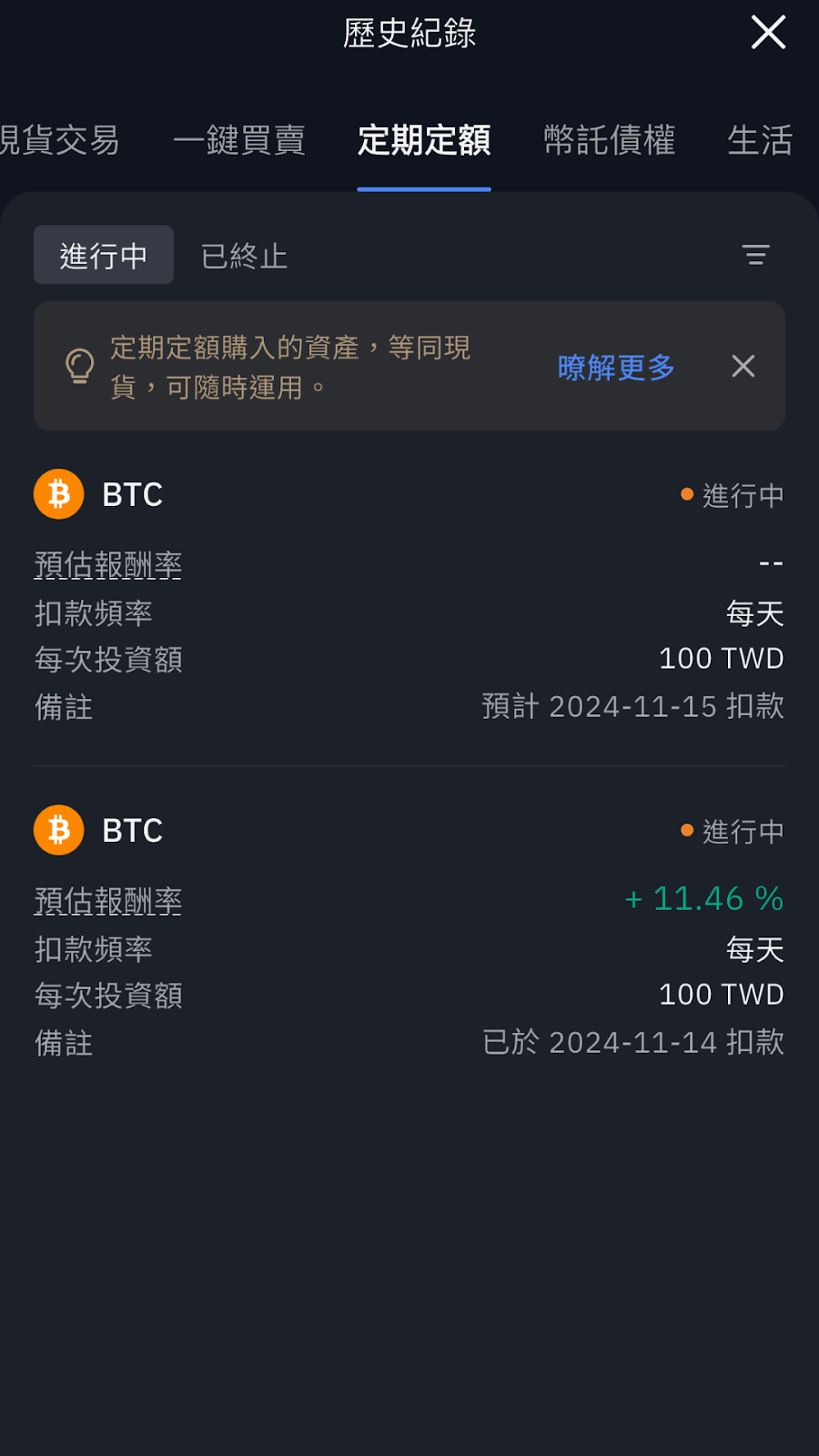The image size is (819, 1456).
Task: Select the second BTC coin icon
Action: pos(58,829)
